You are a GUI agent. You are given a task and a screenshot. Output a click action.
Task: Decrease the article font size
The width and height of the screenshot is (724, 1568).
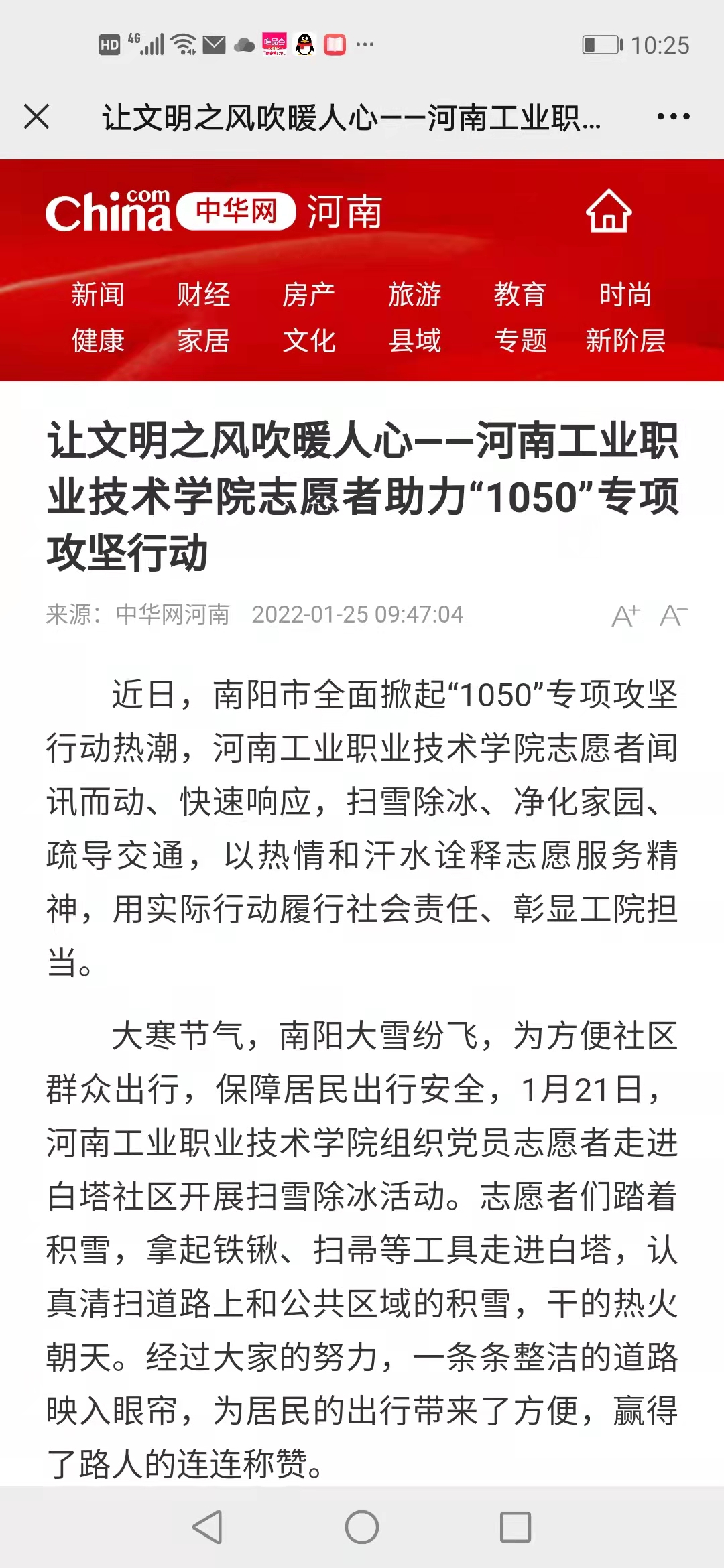(673, 615)
